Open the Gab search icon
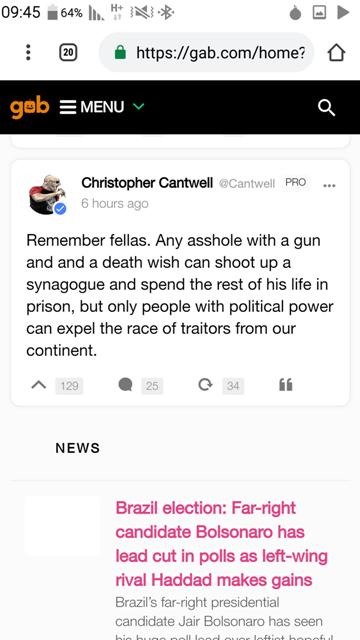 327,108
